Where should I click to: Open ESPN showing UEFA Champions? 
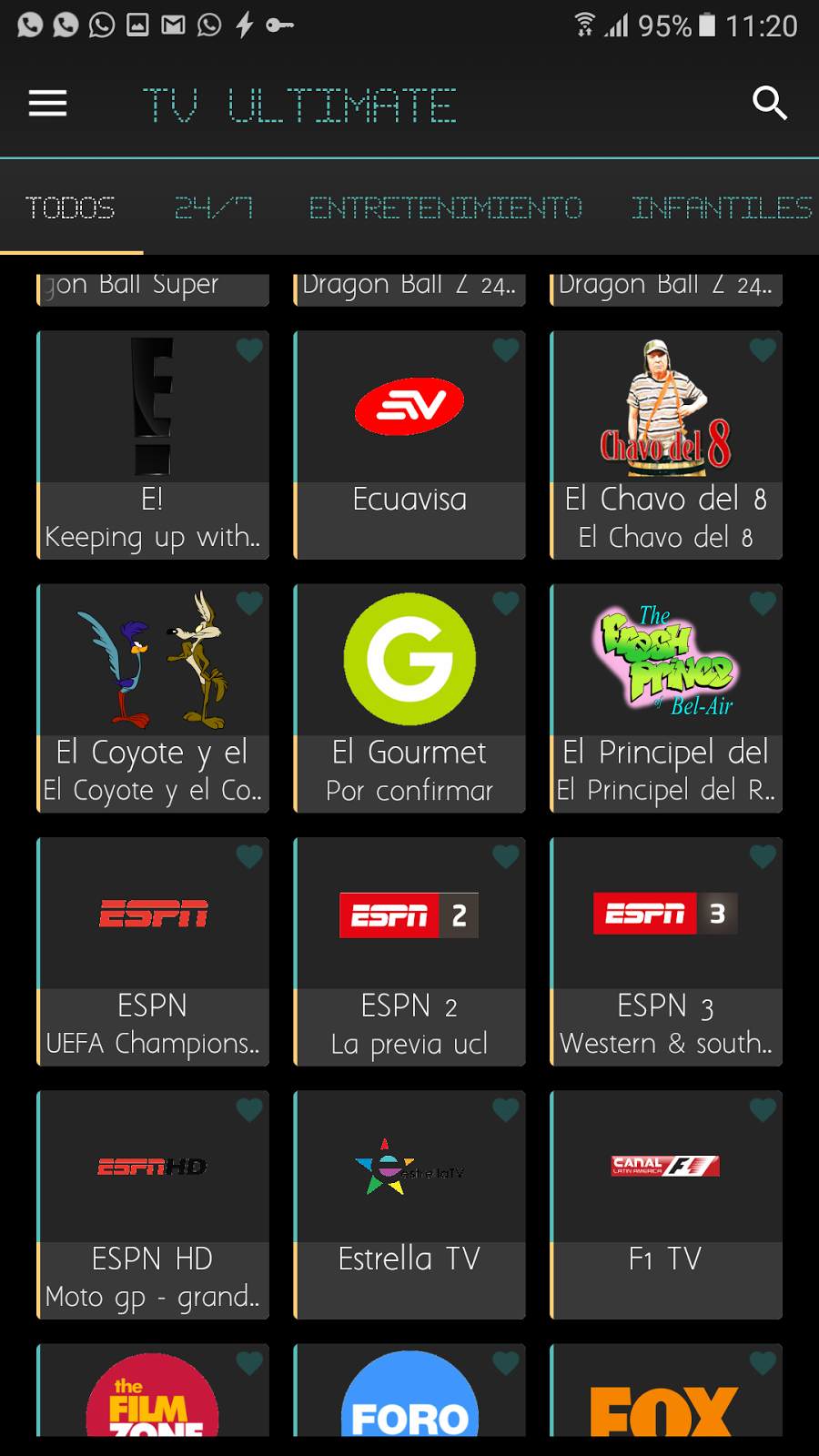click(153, 951)
